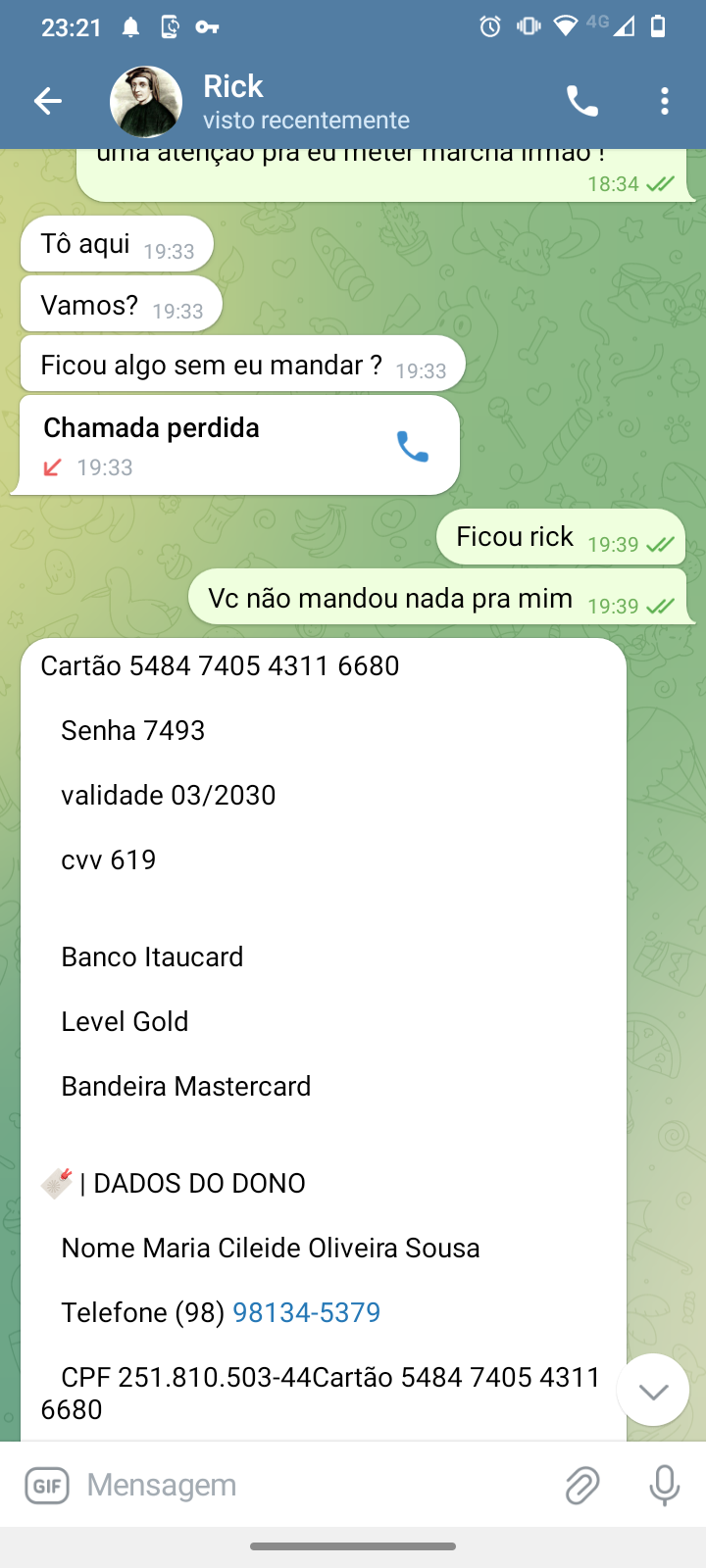This screenshot has width=706, height=1568.
Task: Open the three-dot overflow menu
Action: pyautogui.click(x=665, y=101)
